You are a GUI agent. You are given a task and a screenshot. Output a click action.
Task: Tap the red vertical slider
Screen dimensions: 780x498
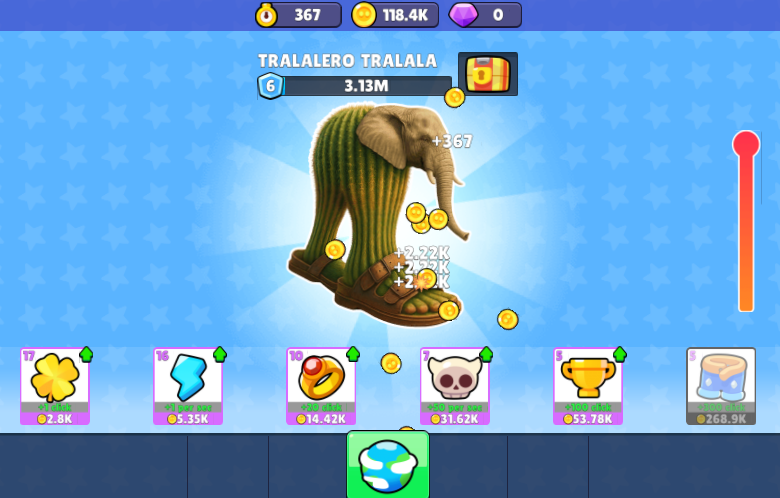[x=746, y=225]
